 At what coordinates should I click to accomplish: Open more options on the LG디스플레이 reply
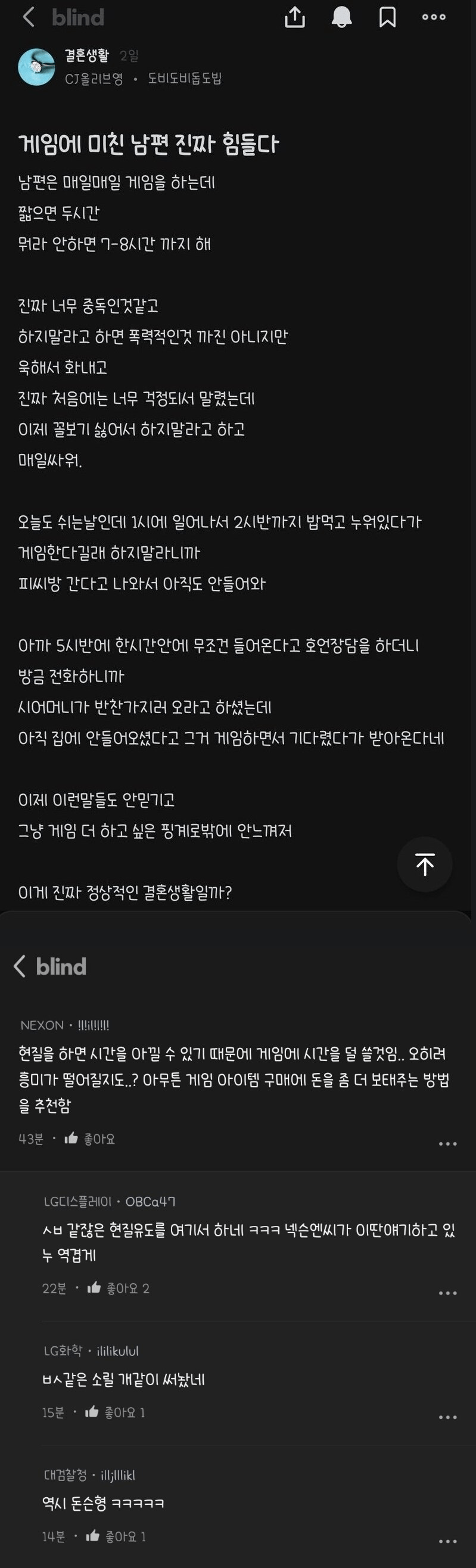pyautogui.click(x=447, y=1293)
